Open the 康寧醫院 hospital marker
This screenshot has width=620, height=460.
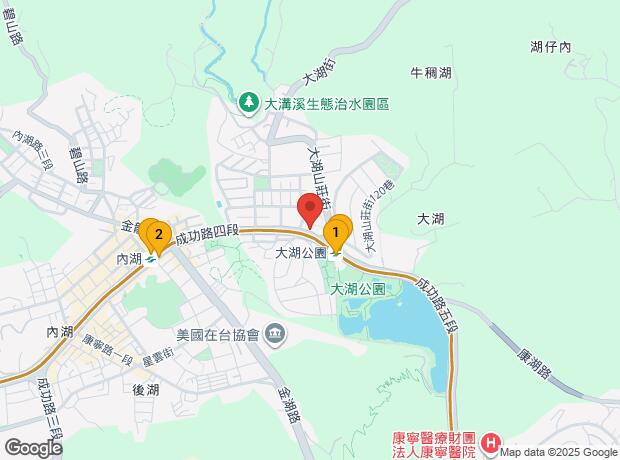(490, 442)
